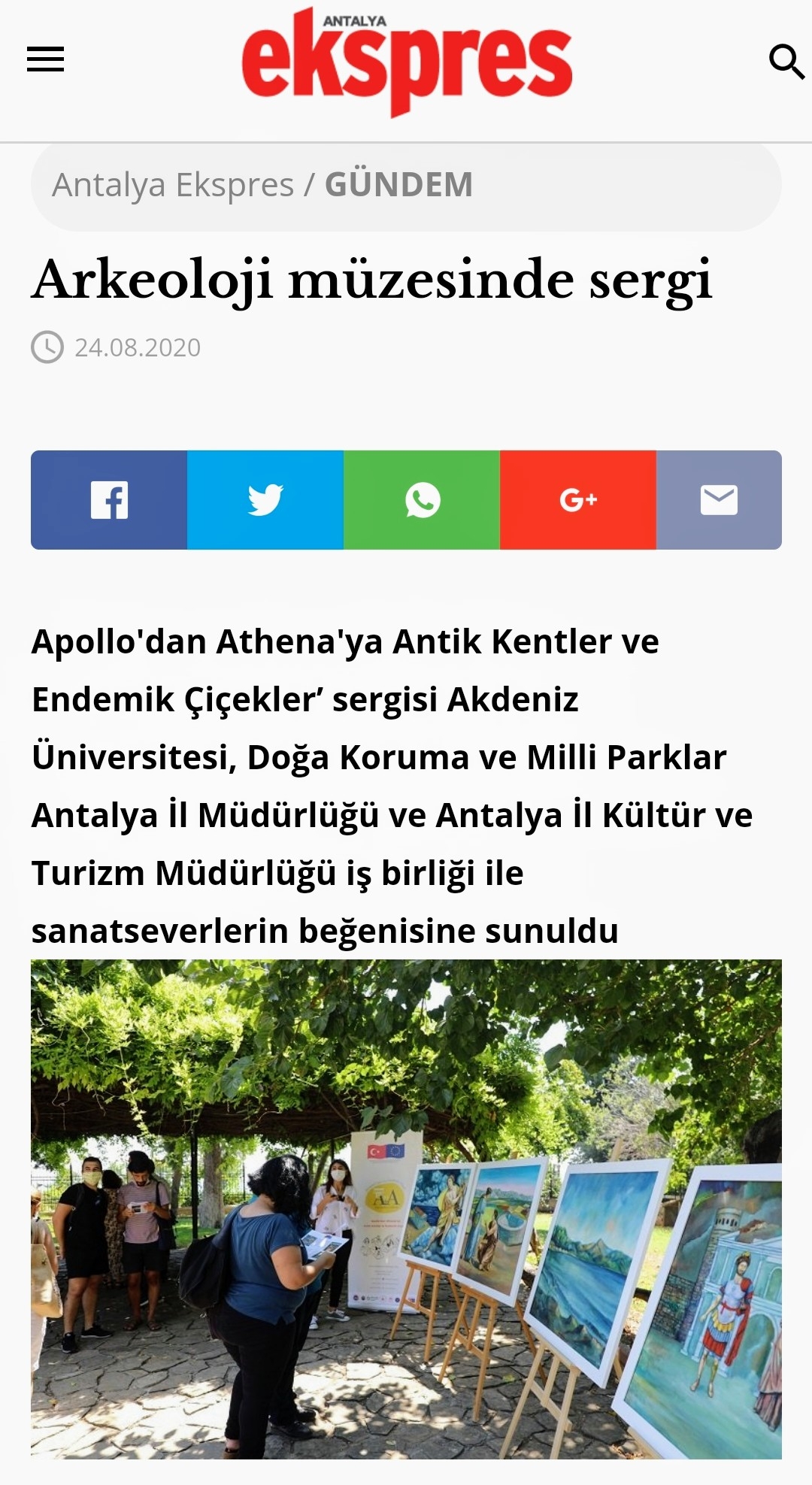Image resolution: width=812 pixels, height=1485 pixels.
Task: Share the article on Twitter
Action: pyautogui.click(x=265, y=500)
